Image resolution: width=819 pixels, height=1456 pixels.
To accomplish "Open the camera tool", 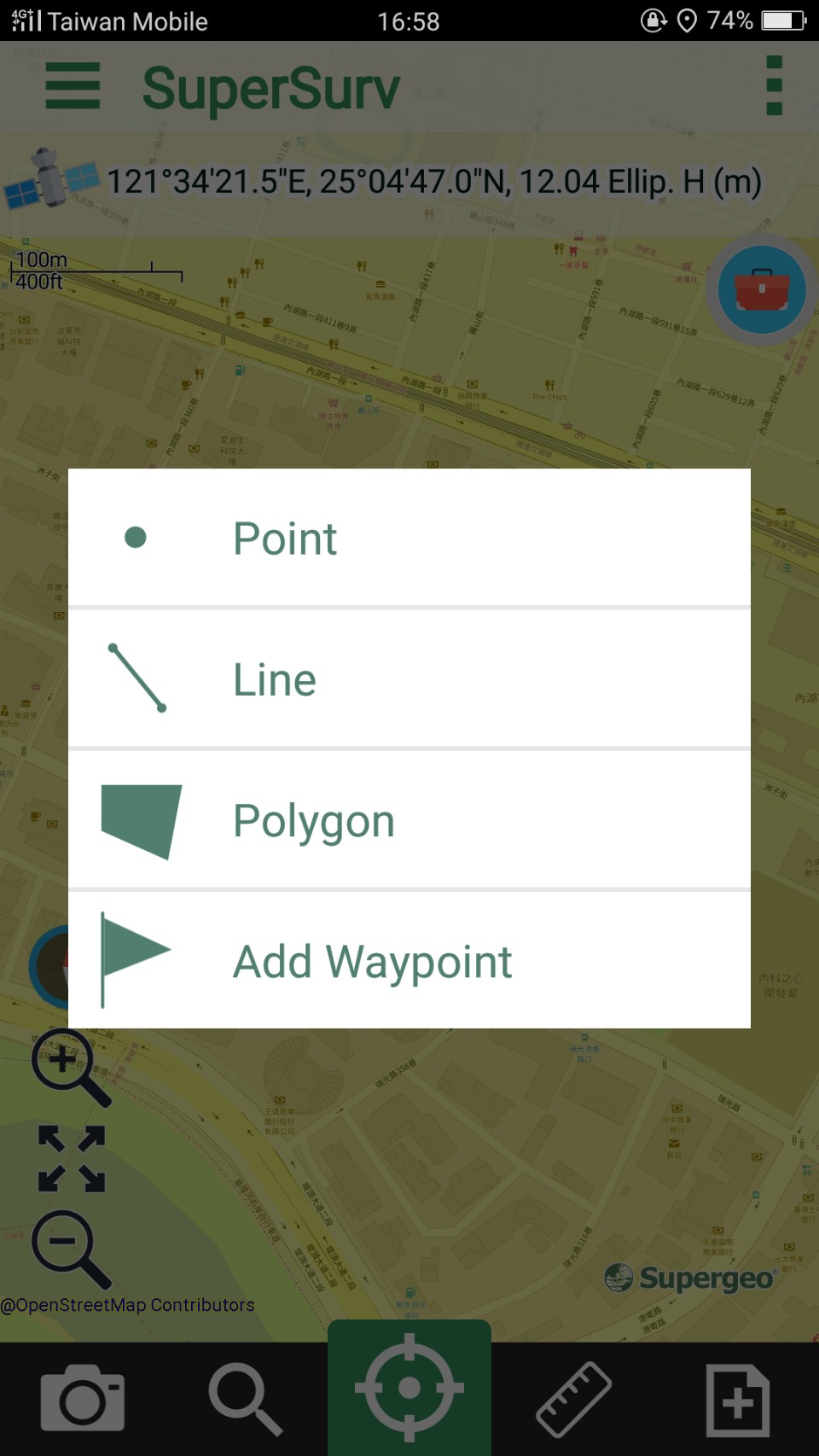I will [x=83, y=1398].
